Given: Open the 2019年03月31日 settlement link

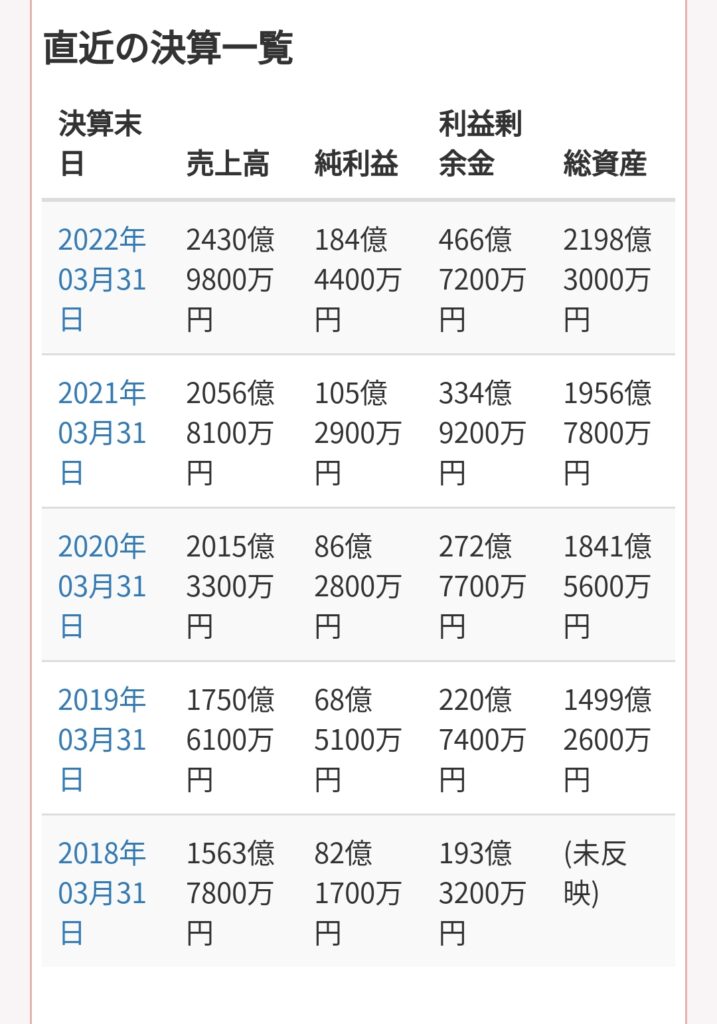Looking at the screenshot, I should tap(101, 739).
